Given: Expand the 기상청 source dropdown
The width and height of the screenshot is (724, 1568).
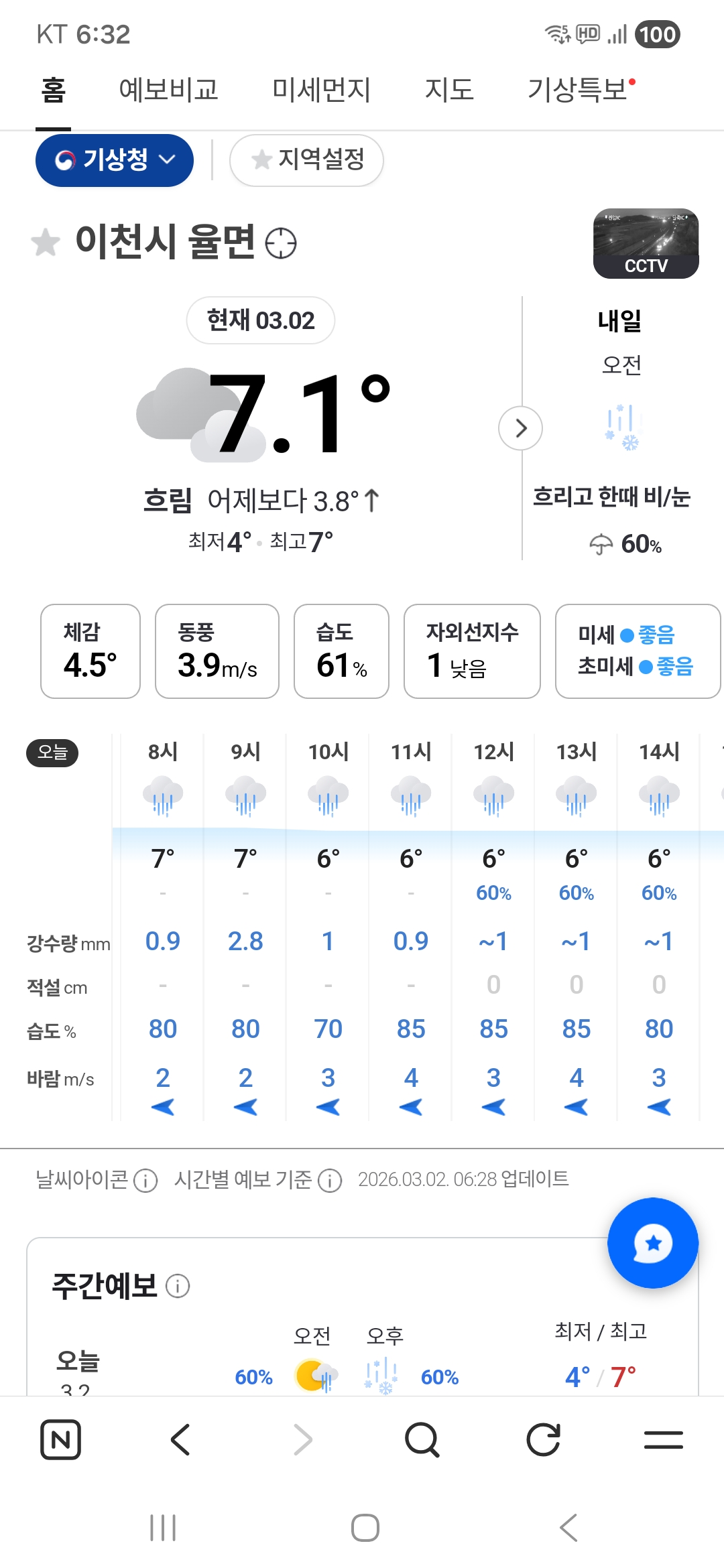Looking at the screenshot, I should (115, 160).
